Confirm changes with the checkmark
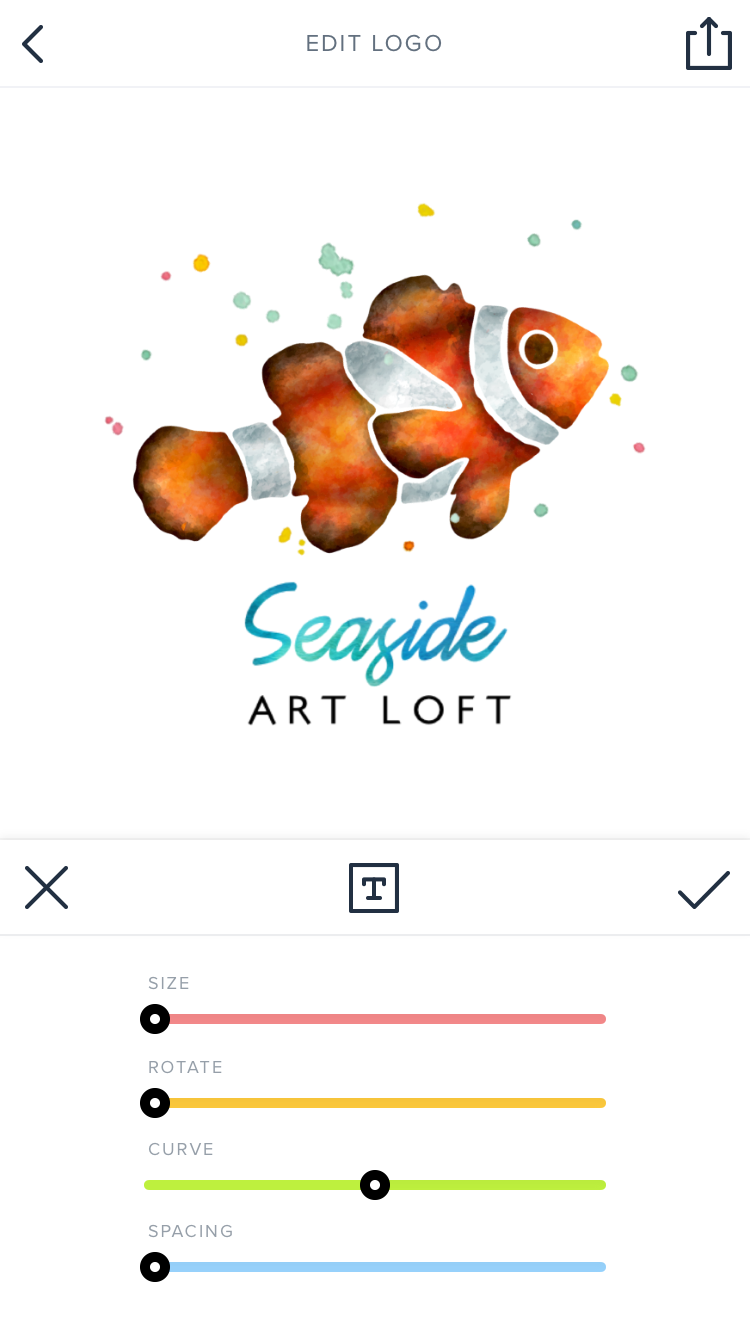 coord(703,889)
